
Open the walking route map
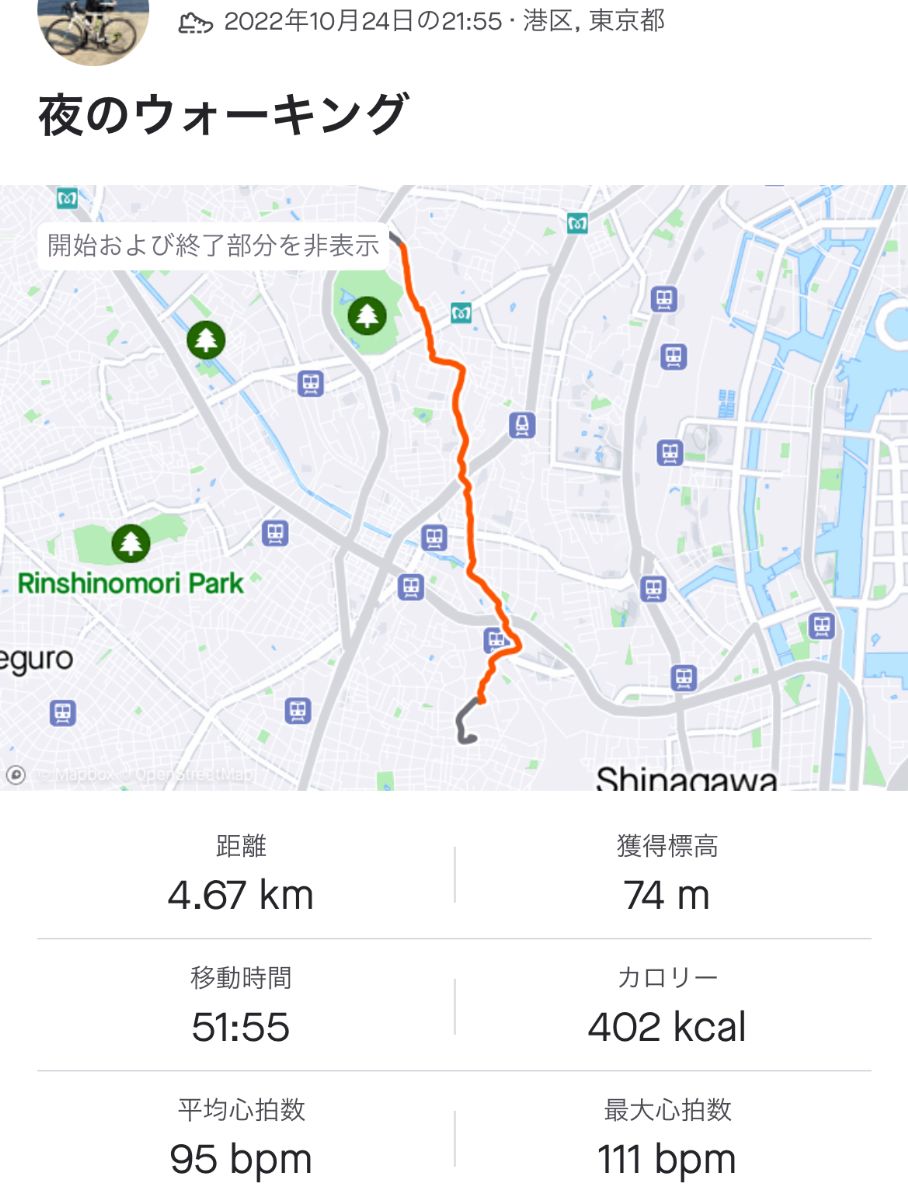point(600,480)
